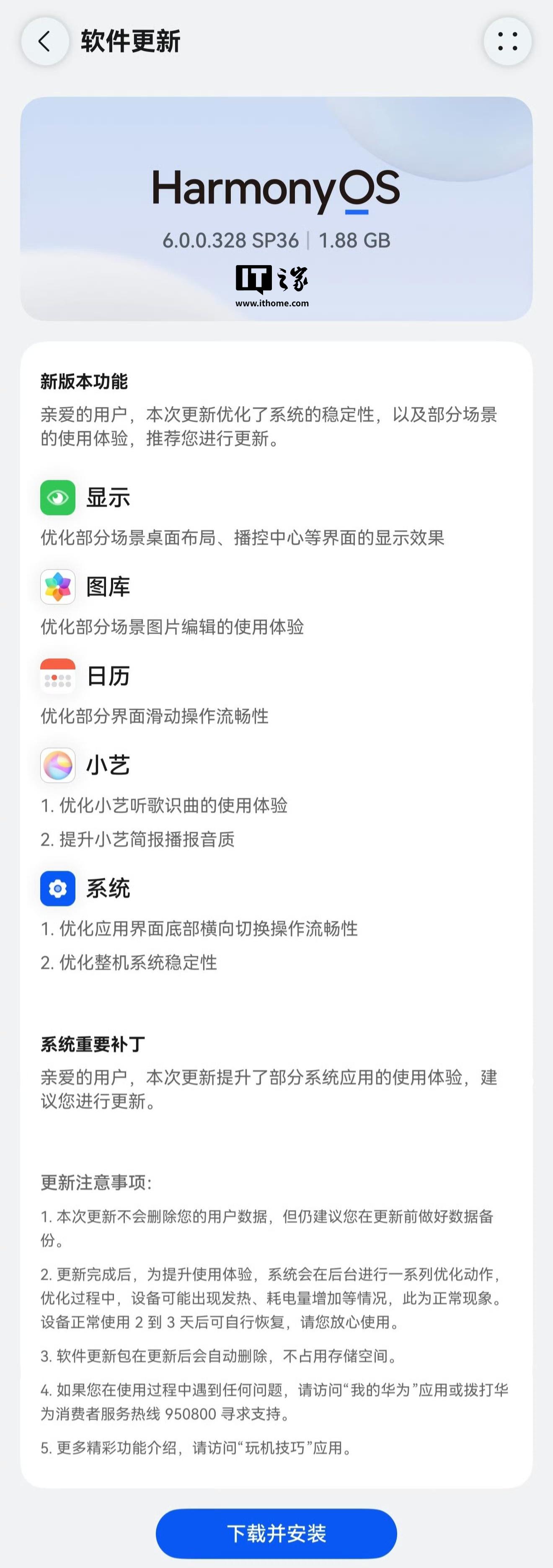Go back from the 软件更新 page
The image size is (553, 1568).
(44, 41)
